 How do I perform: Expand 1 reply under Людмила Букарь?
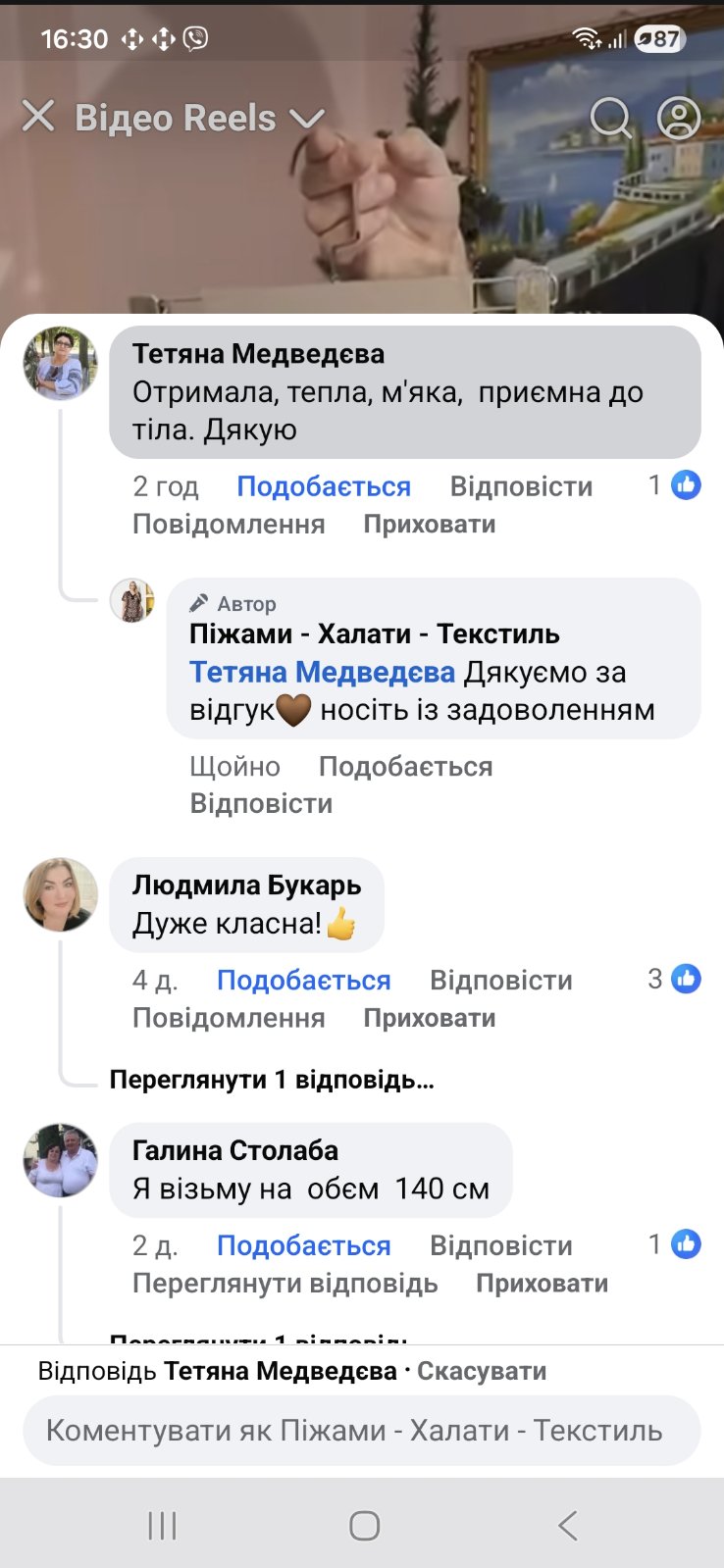pyautogui.click(x=272, y=1080)
